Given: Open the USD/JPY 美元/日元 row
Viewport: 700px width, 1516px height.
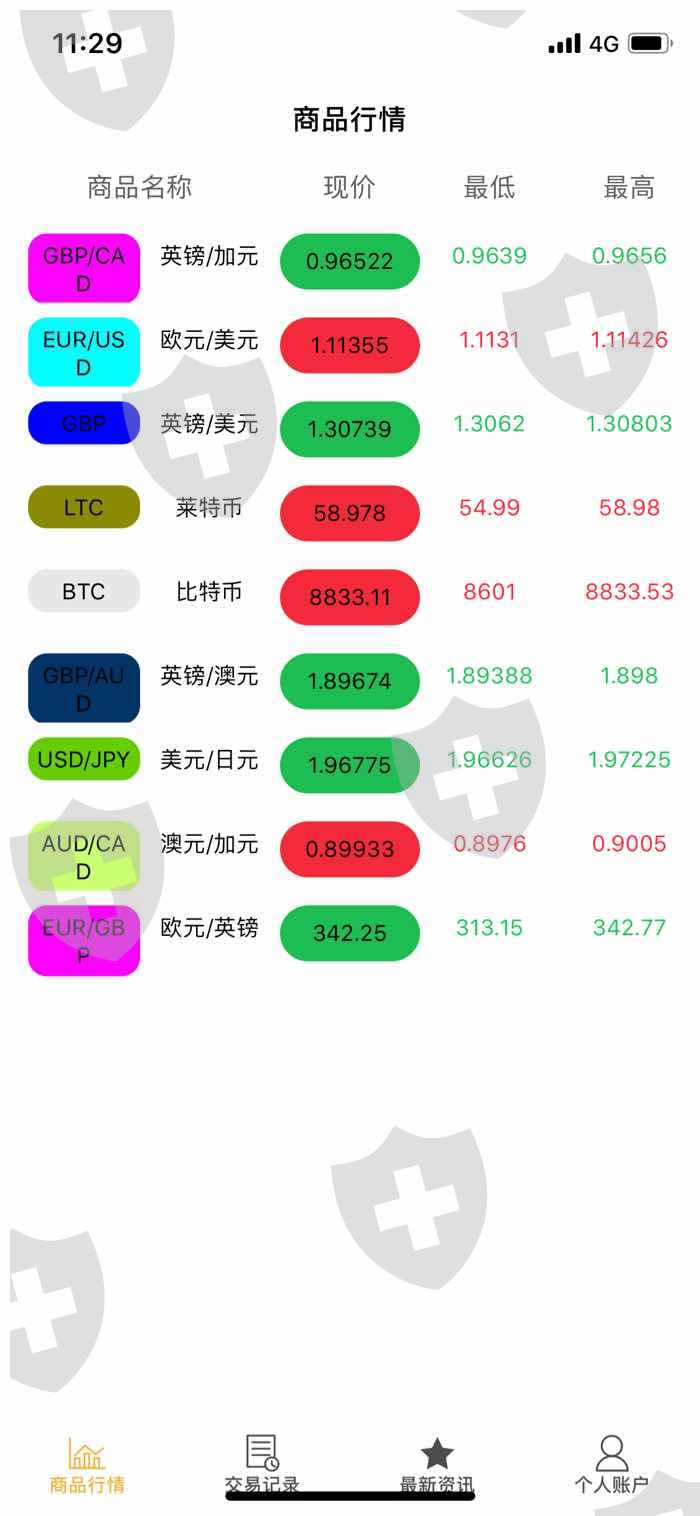Looking at the screenshot, I should [x=349, y=765].
